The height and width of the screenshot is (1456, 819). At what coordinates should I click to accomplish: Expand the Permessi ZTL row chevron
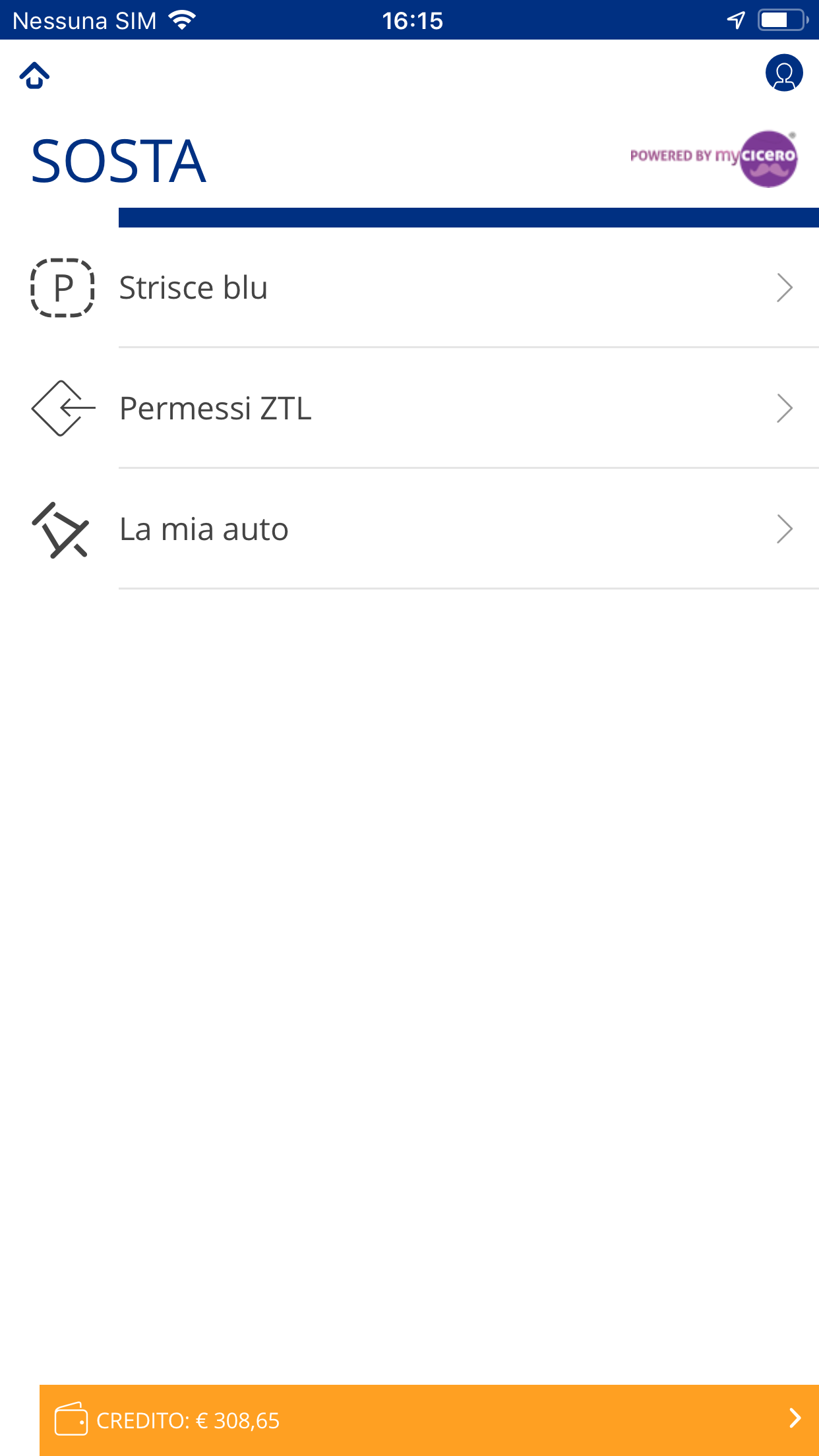click(x=784, y=408)
